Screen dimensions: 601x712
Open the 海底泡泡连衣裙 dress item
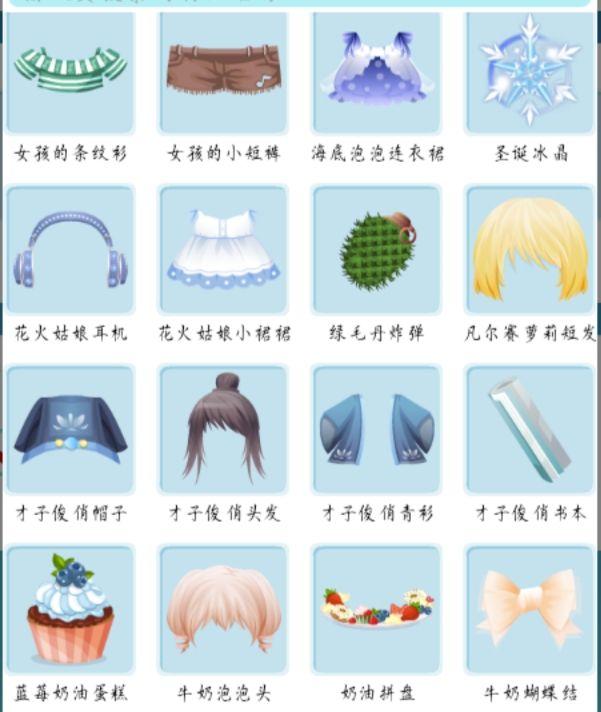(x=376, y=70)
